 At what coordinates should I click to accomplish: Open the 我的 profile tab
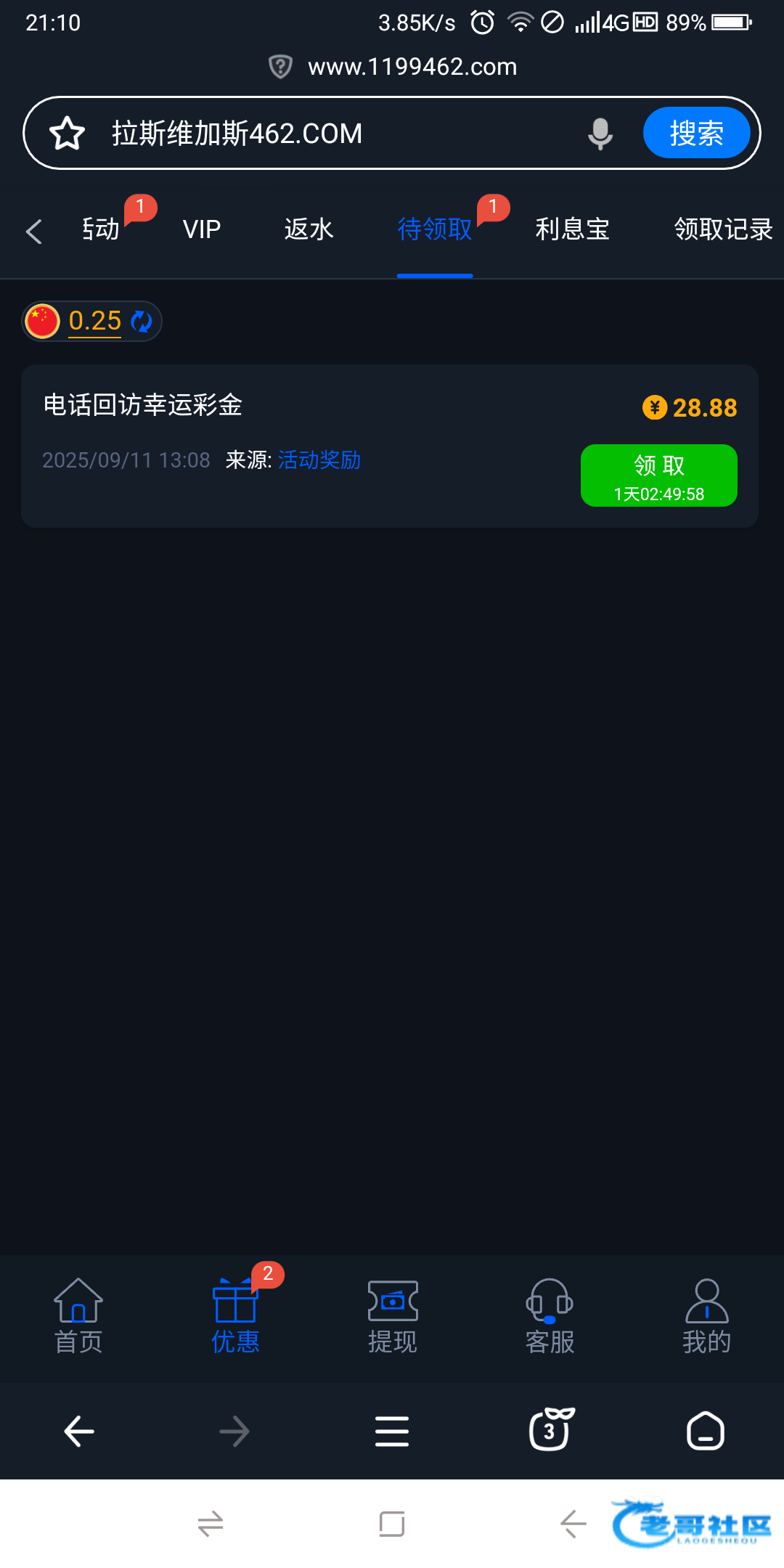tap(706, 1317)
